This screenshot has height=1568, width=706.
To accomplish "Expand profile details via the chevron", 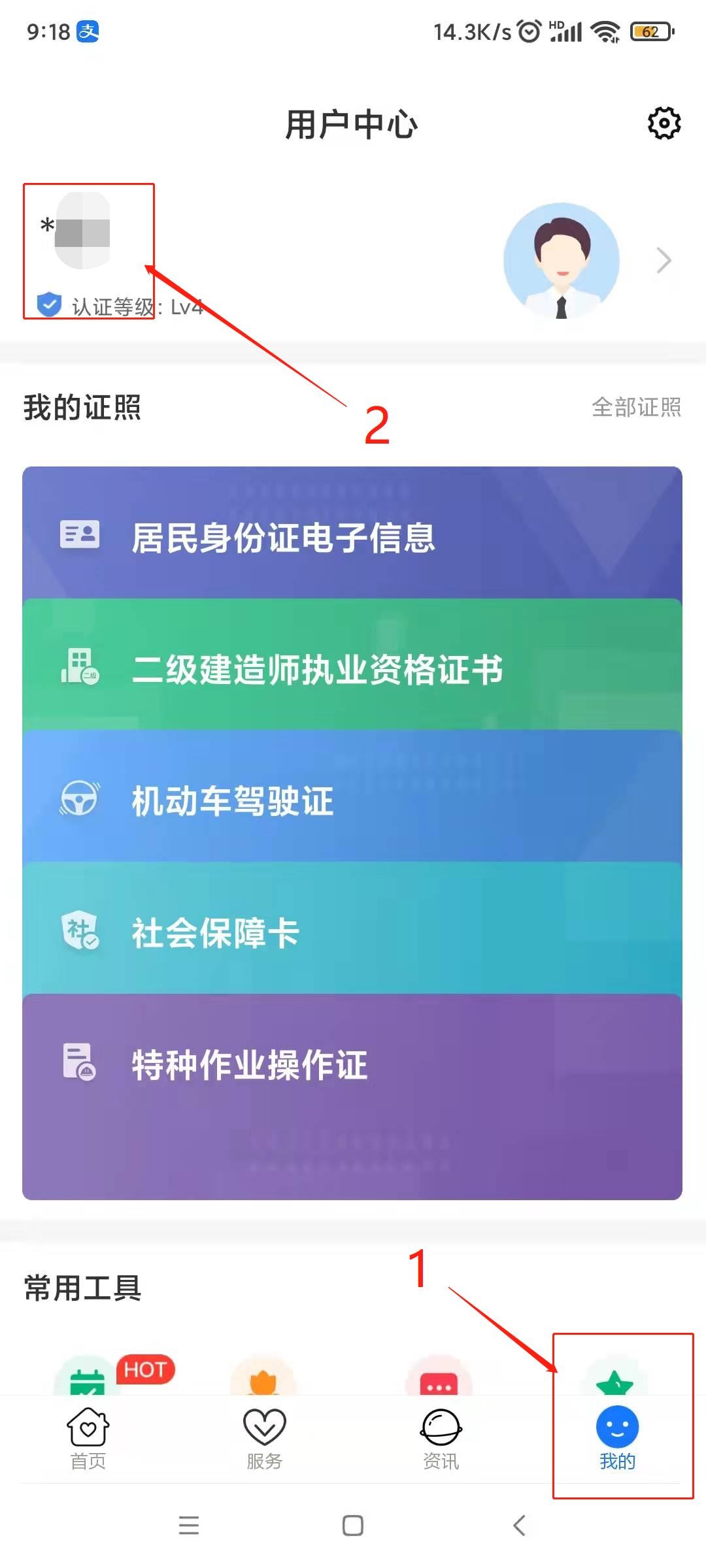I will (664, 261).
